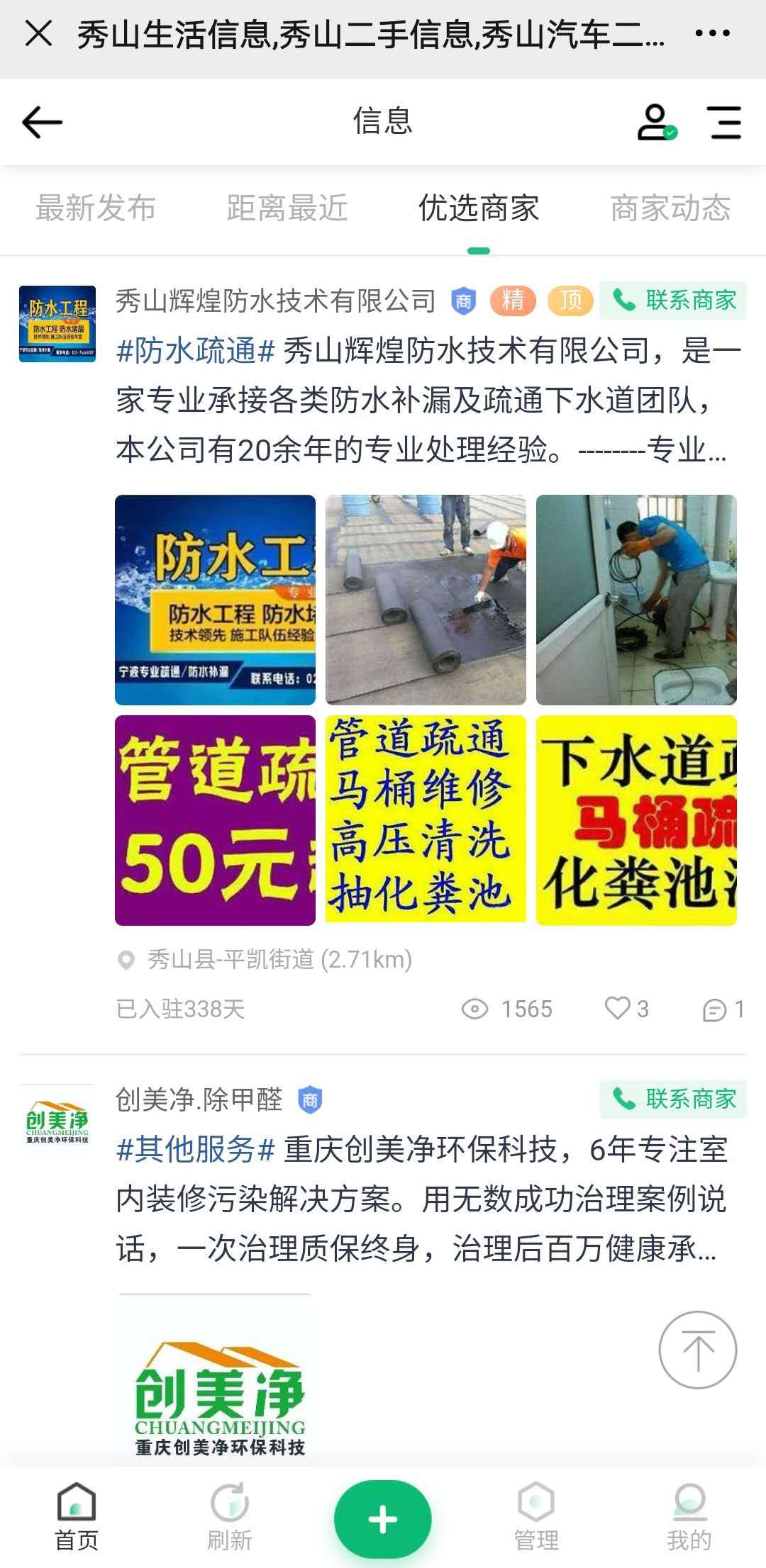Tap the green plus publish button
The height and width of the screenshot is (1568, 766).
(383, 1519)
